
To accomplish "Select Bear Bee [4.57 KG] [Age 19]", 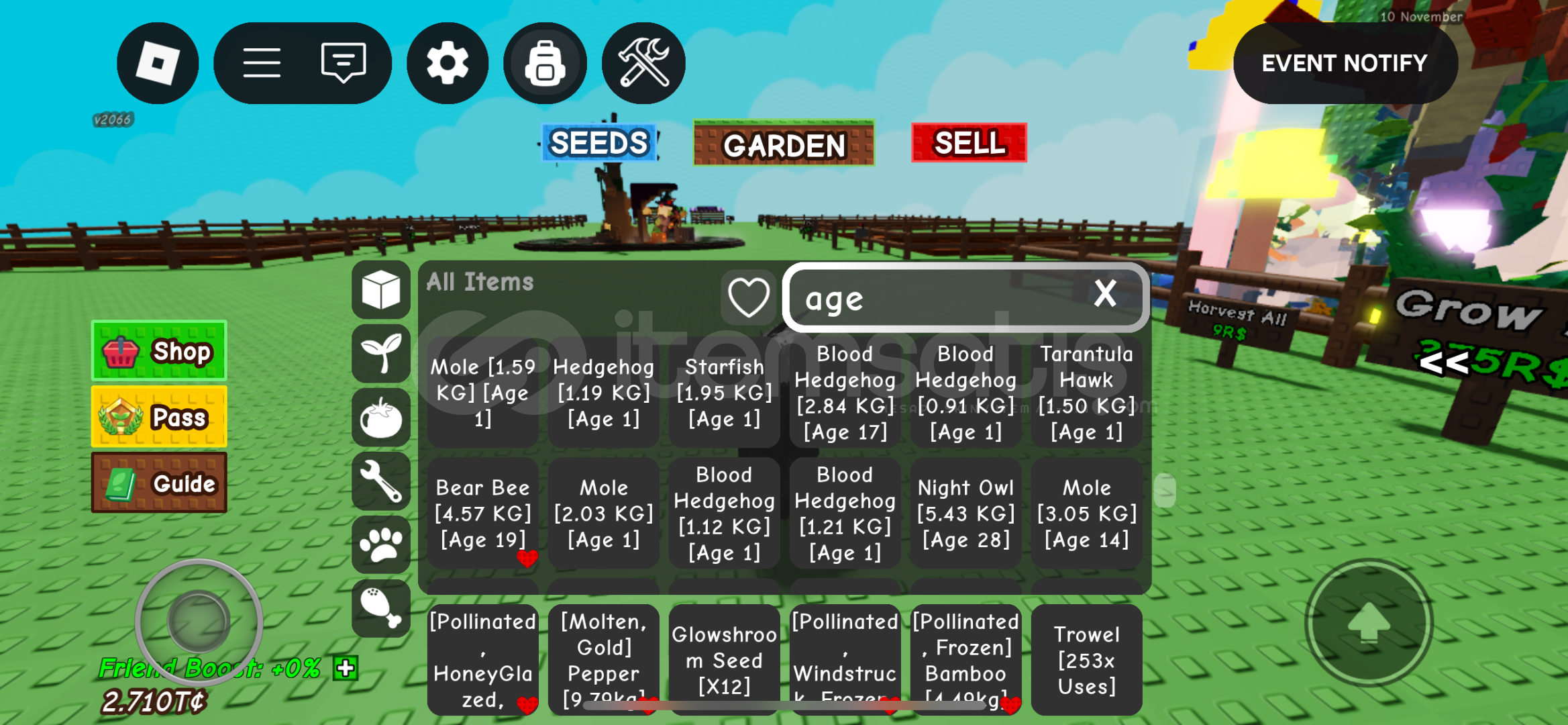I will pyautogui.click(x=482, y=514).
